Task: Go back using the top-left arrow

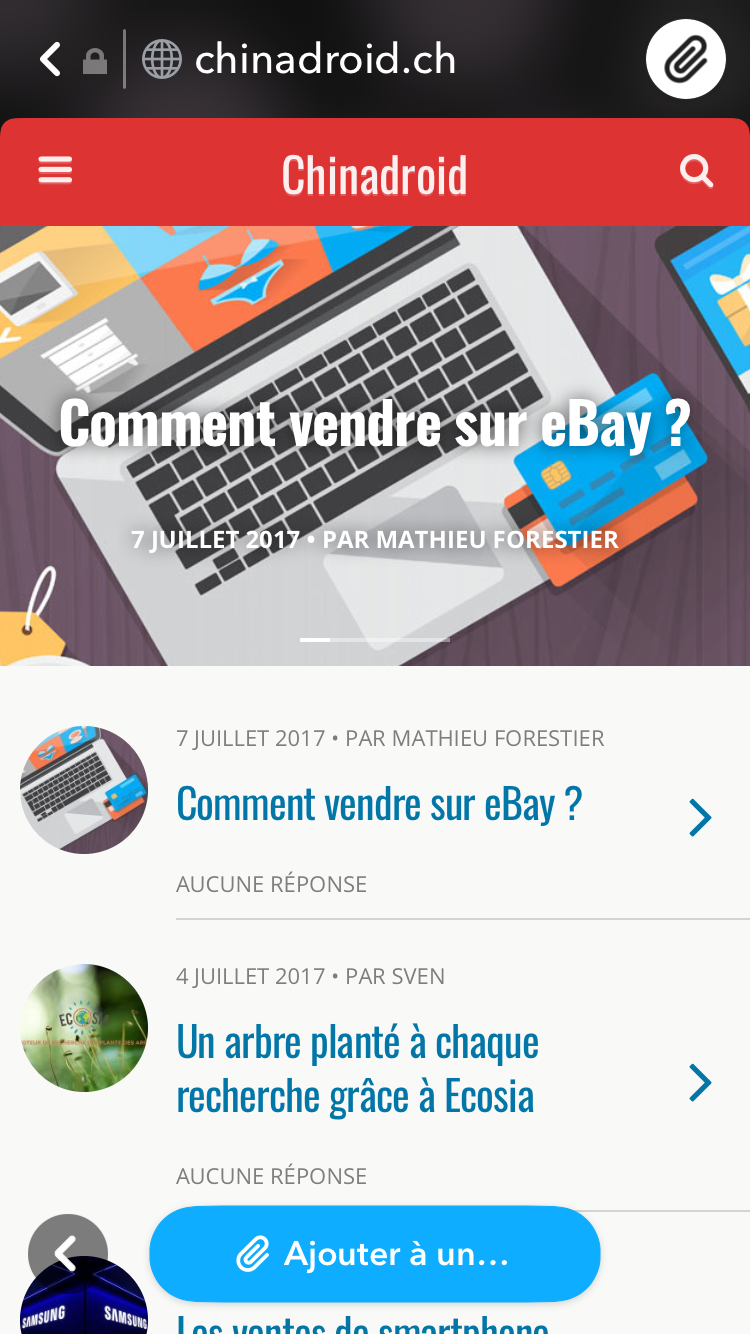Action: pyautogui.click(x=51, y=60)
